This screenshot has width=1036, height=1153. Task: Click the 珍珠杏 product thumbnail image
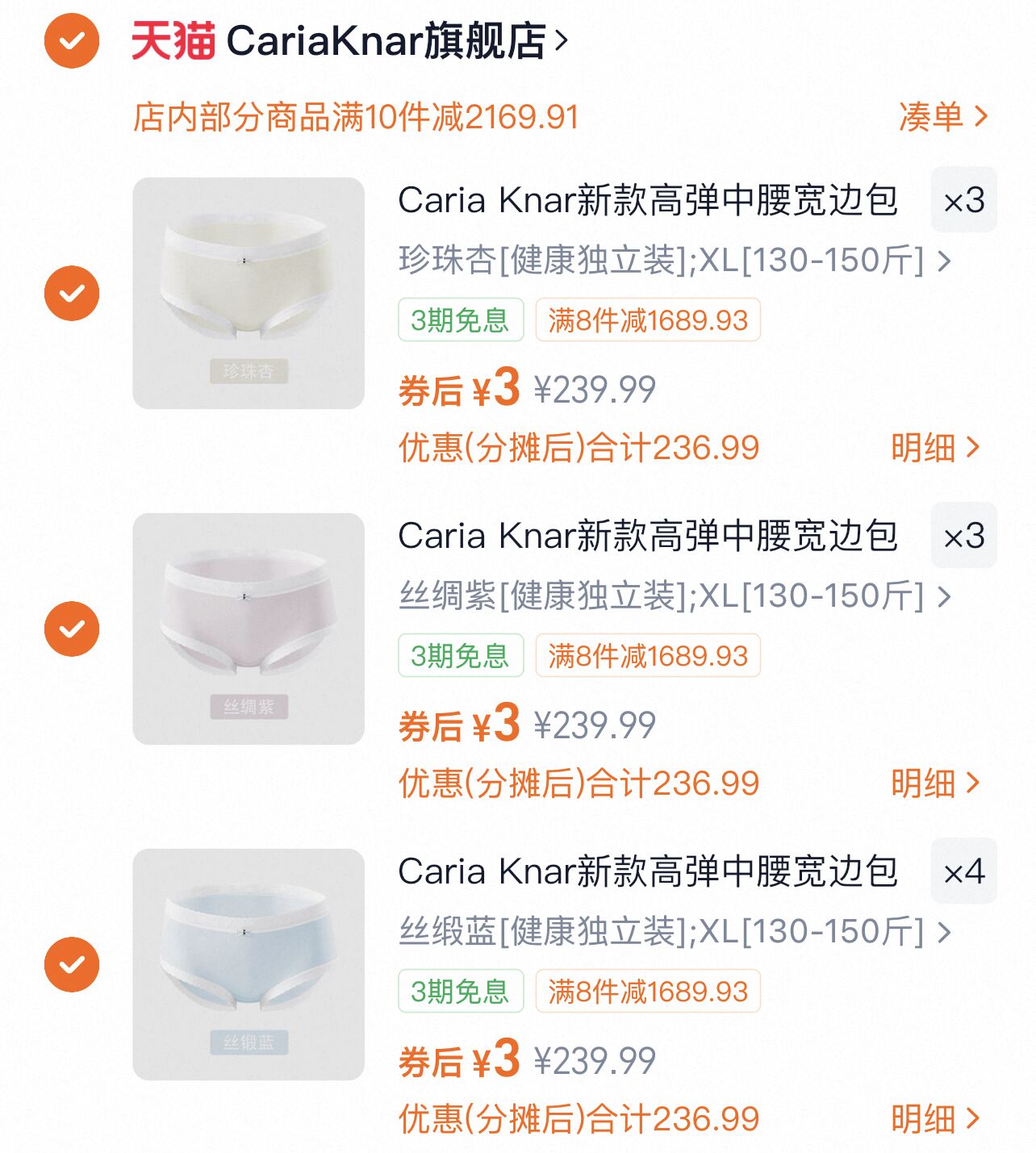(x=250, y=292)
